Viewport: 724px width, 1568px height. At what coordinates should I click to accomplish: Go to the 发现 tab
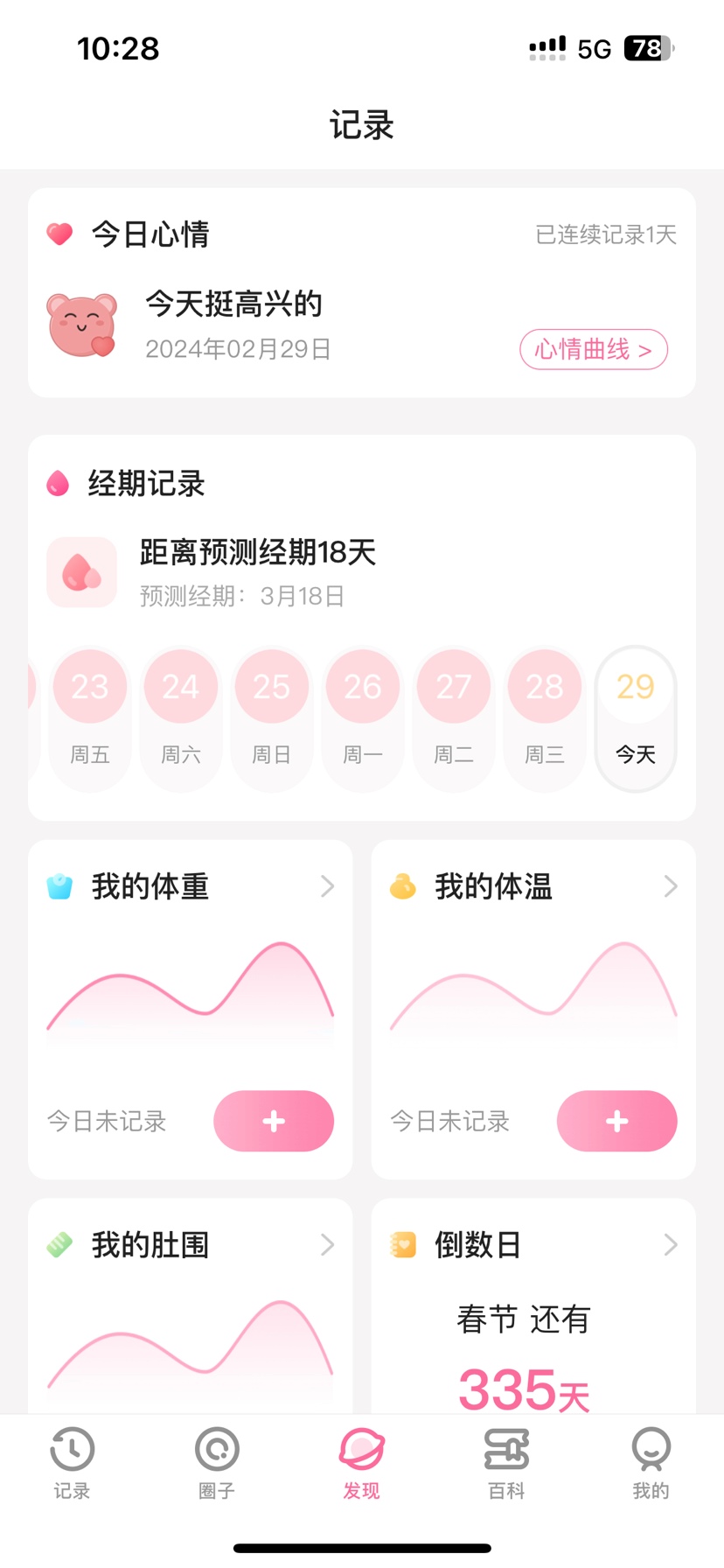[x=361, y=1463]
